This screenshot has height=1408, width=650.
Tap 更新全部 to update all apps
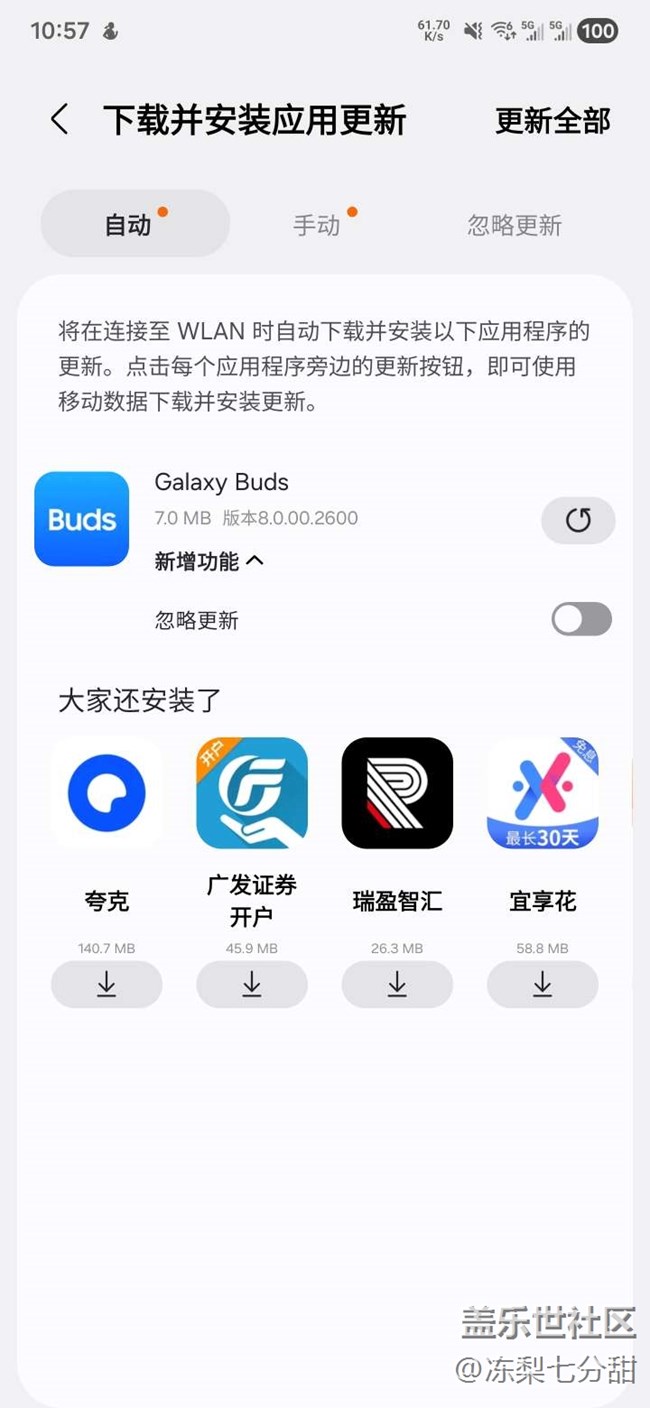pyautogui.click(x=552, y=121)
